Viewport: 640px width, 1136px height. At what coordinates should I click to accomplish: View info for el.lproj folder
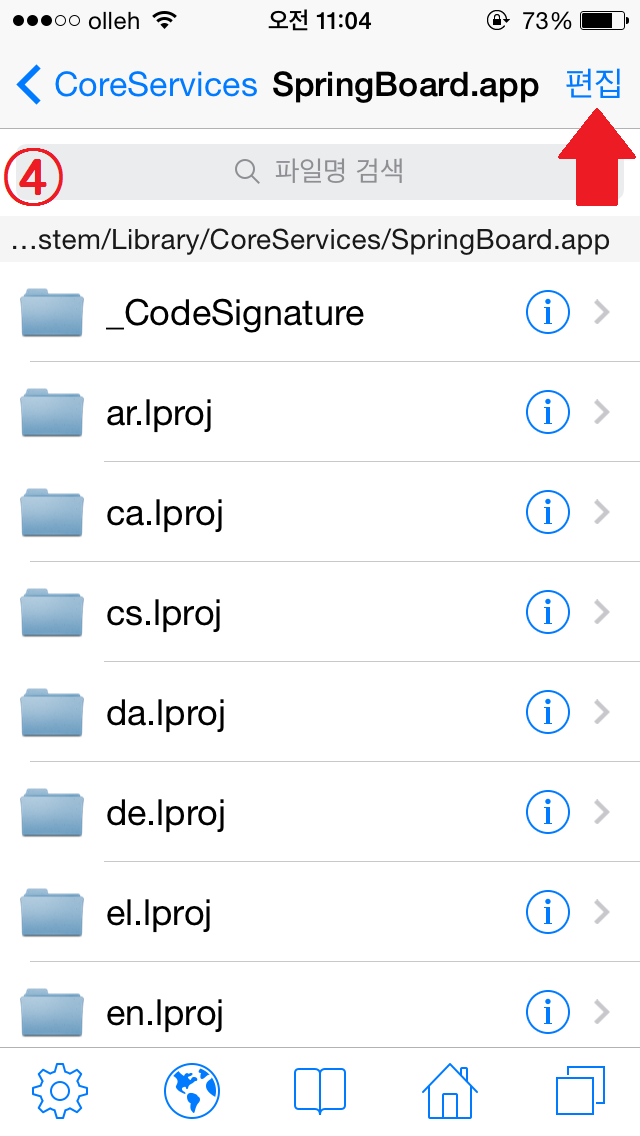547,912
